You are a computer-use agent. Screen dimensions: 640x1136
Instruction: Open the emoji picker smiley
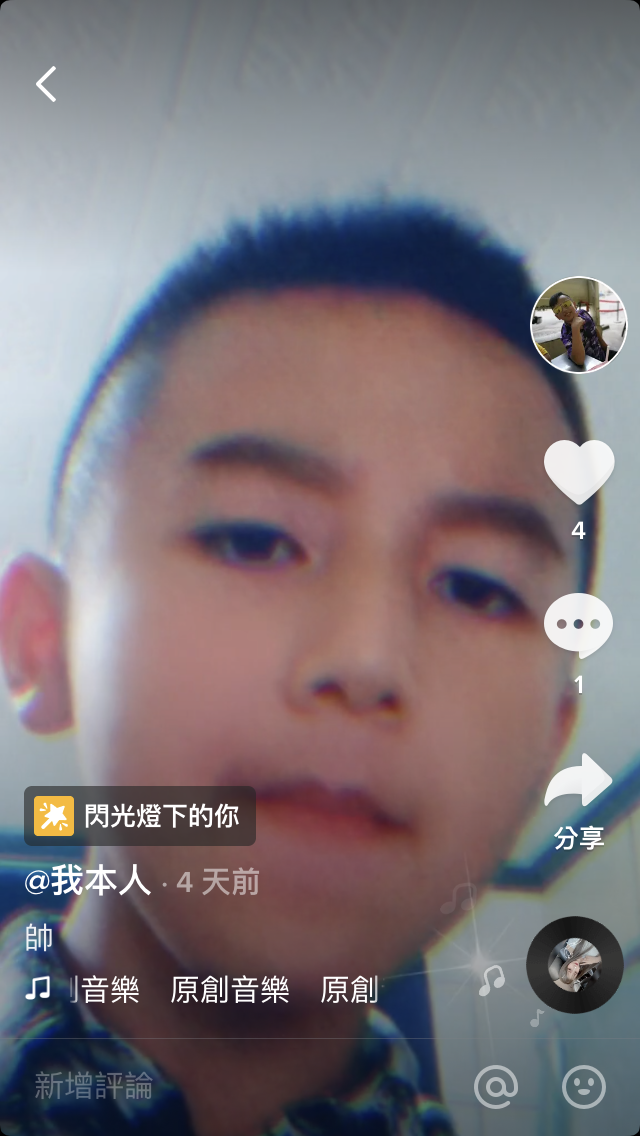pyautogui.click(x=584, y=1086)
